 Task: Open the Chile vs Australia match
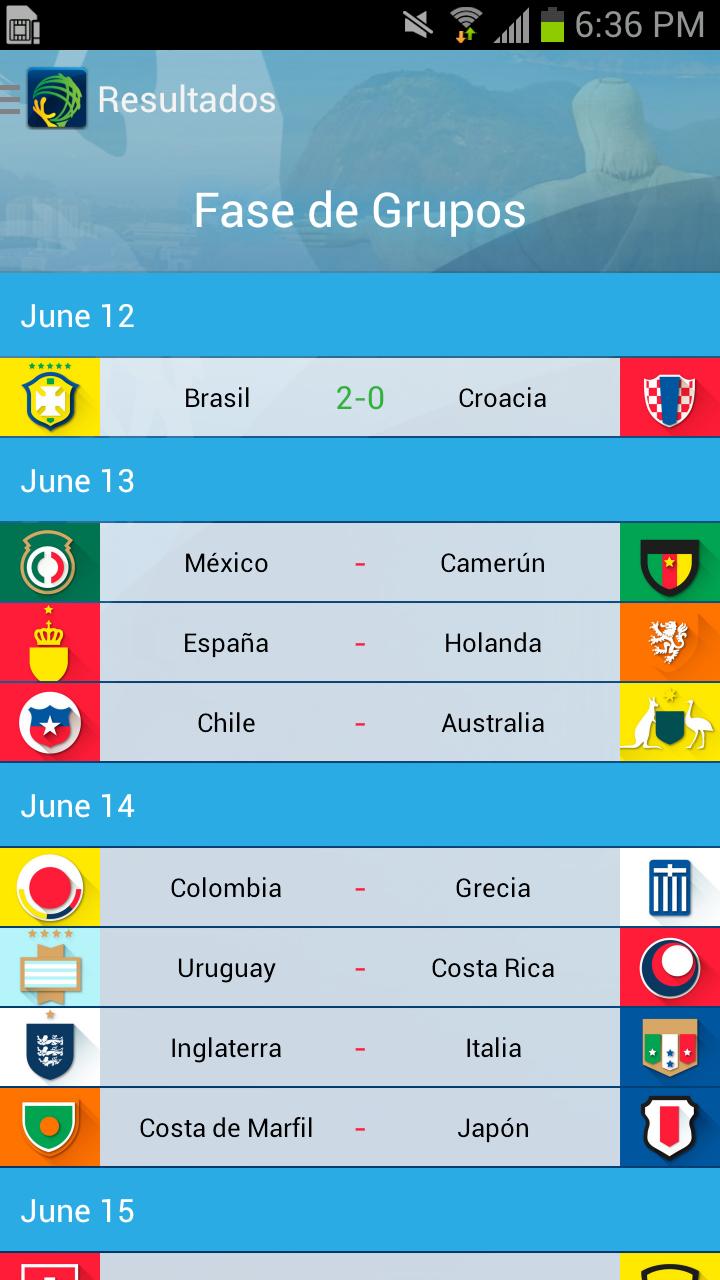[x=360, y=723]
